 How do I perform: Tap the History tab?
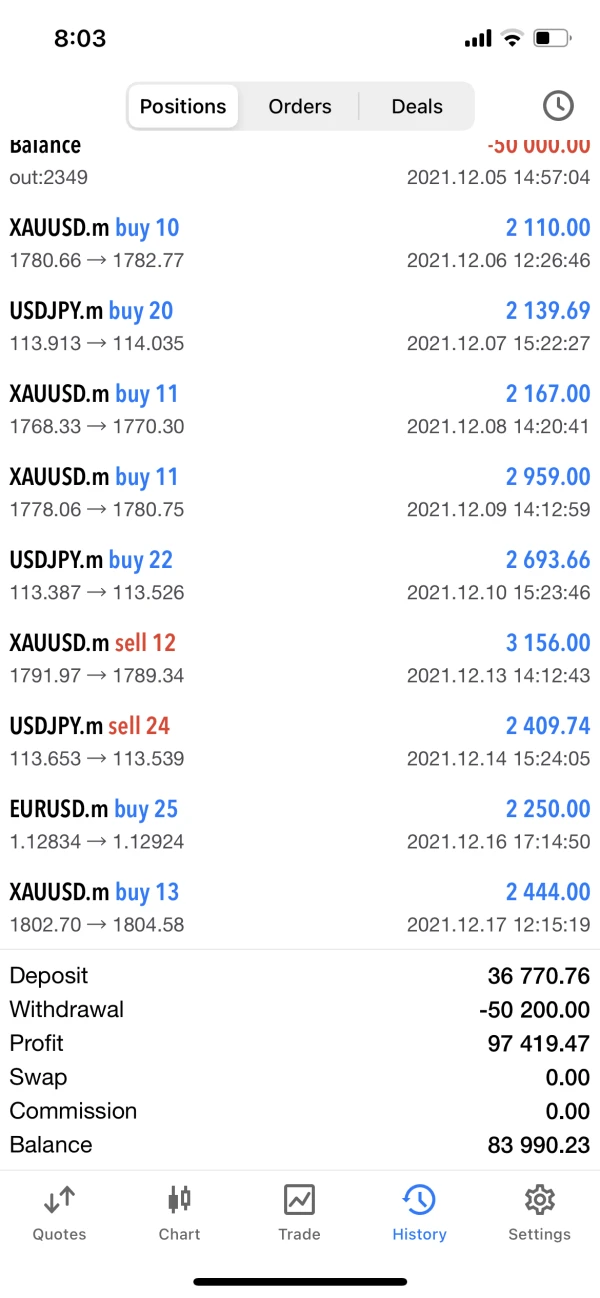419,1212
